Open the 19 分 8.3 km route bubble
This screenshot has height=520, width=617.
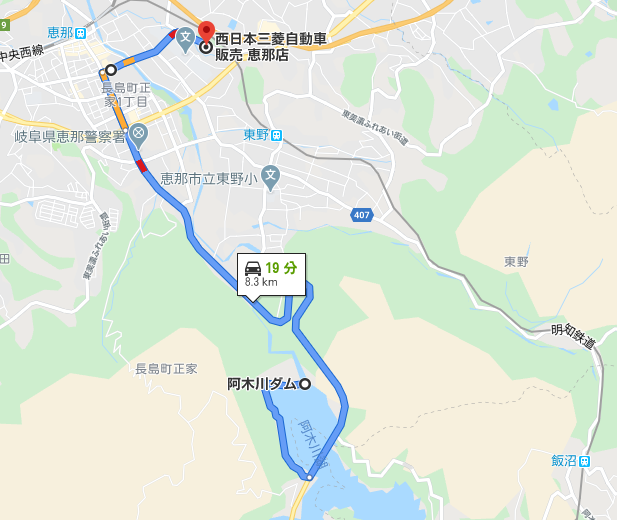[x=270, y=273]
